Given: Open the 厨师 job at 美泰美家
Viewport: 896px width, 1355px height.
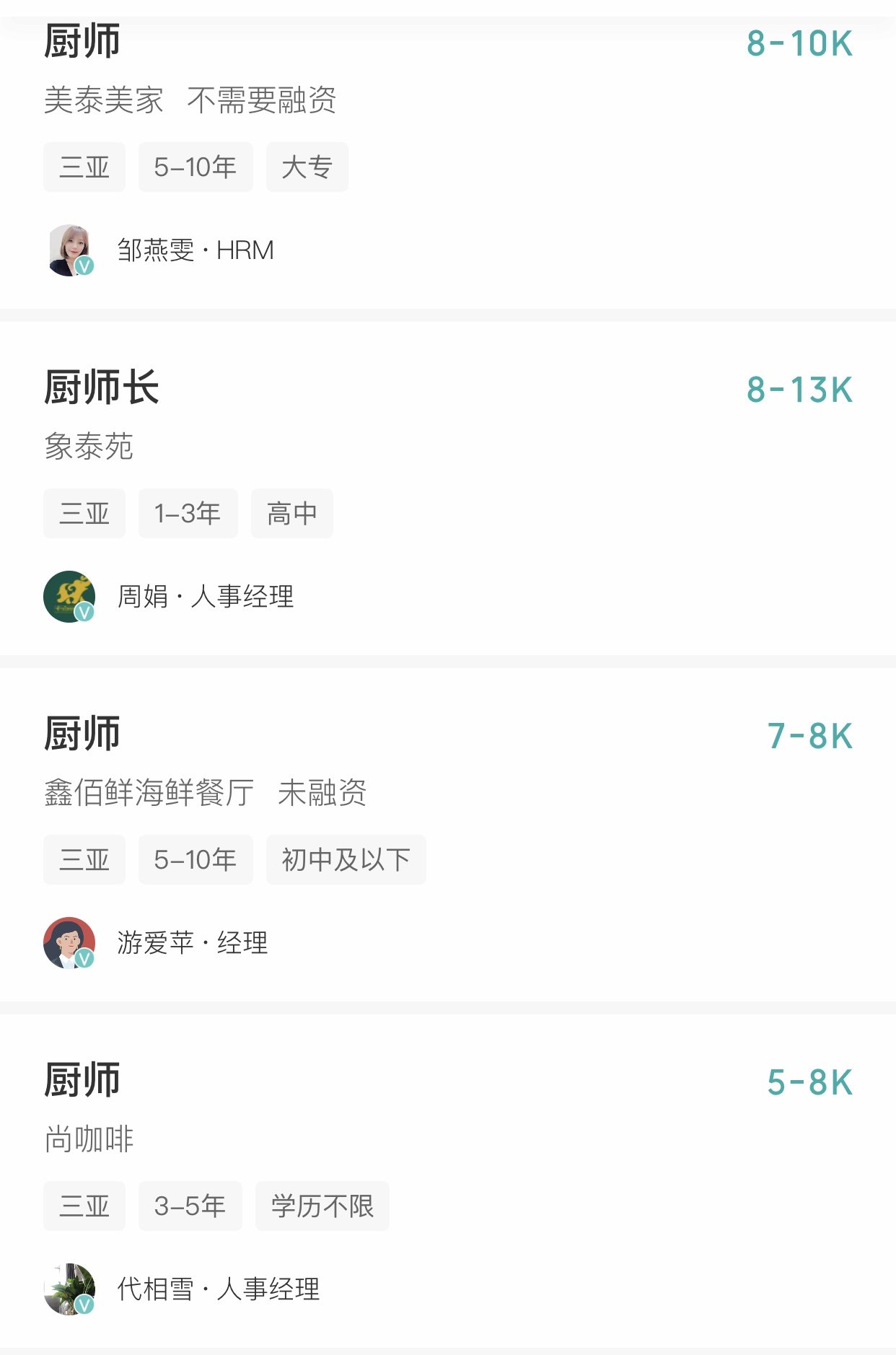Looking at the screenshot, I should pos(82,42).
